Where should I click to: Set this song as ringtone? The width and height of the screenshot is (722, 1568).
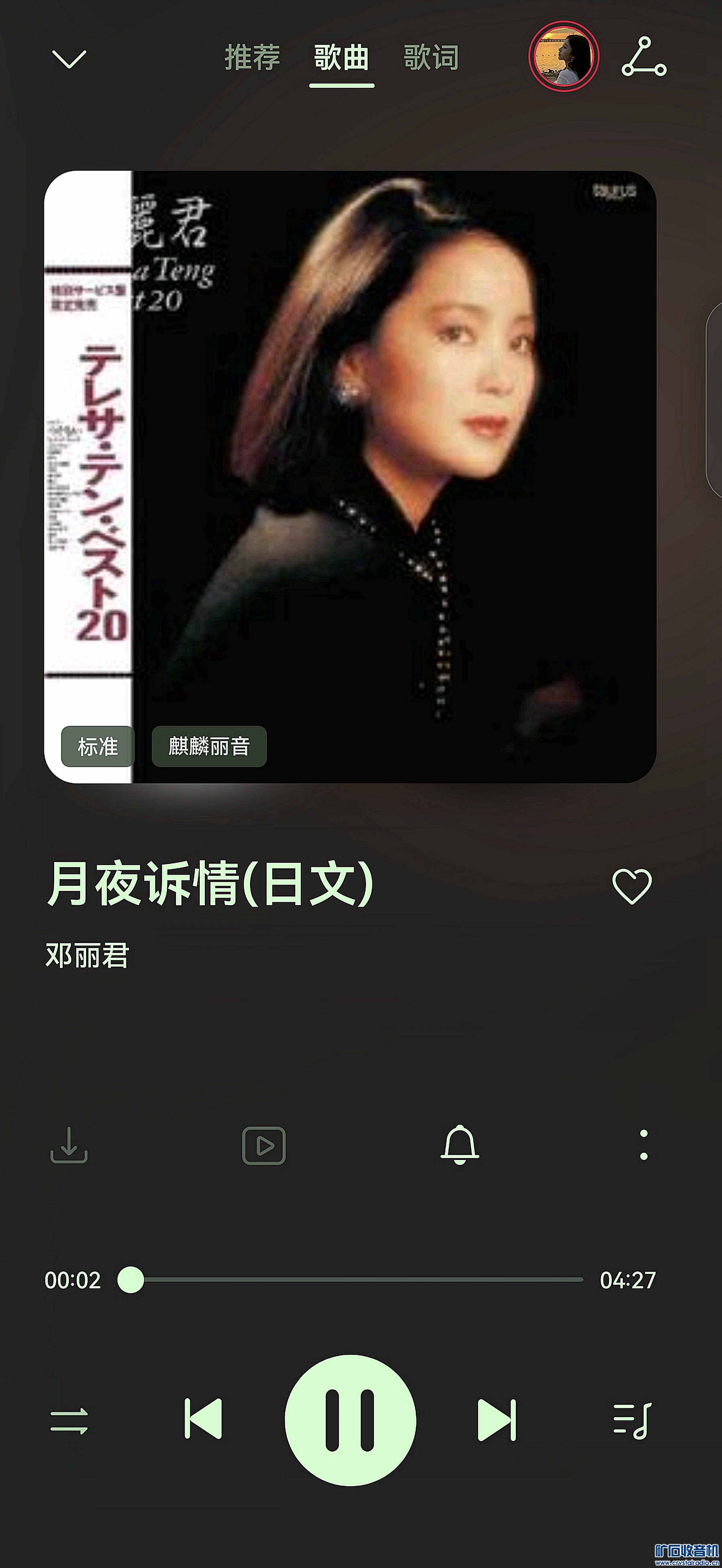[x=460, y=1145]
